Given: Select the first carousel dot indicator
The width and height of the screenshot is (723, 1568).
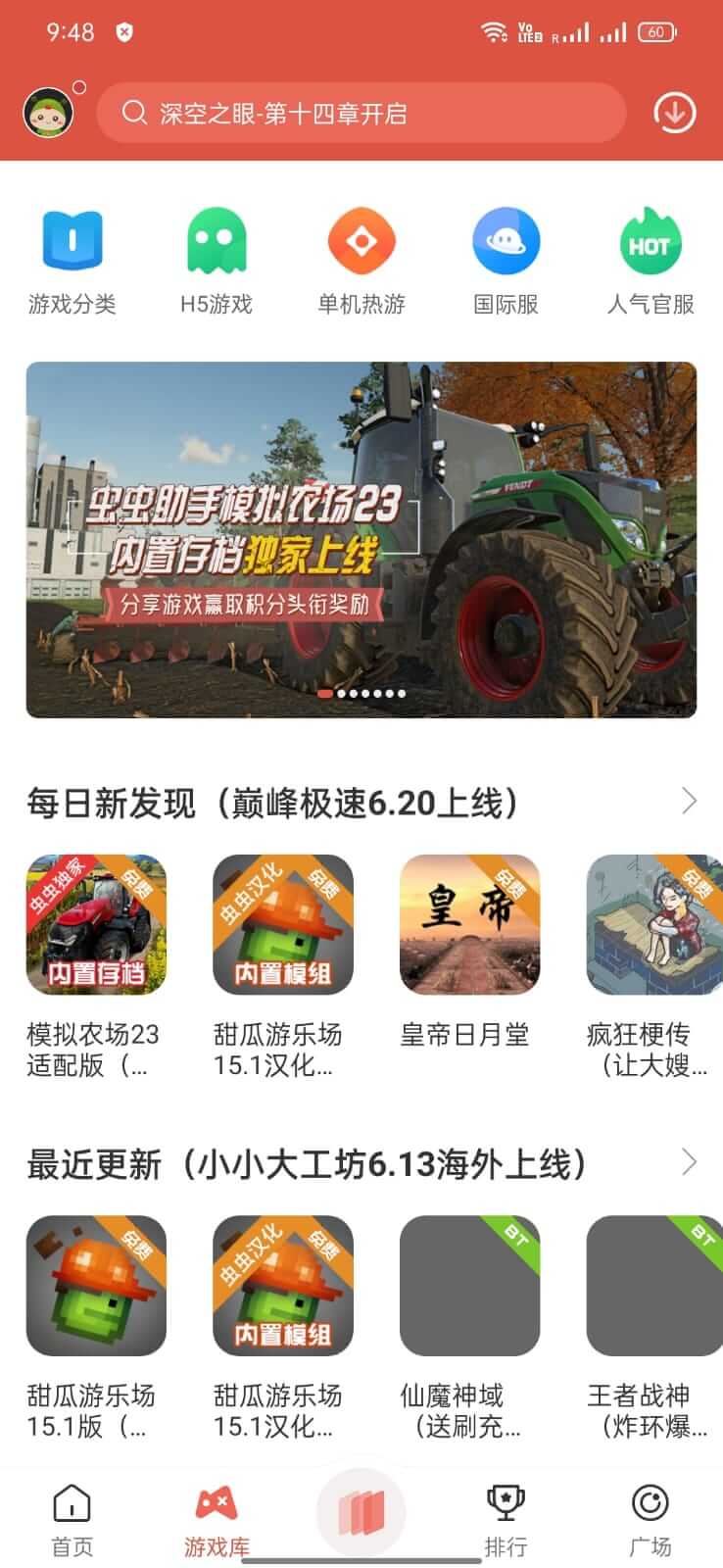Looking at the screenshot, I should point(324,692).
